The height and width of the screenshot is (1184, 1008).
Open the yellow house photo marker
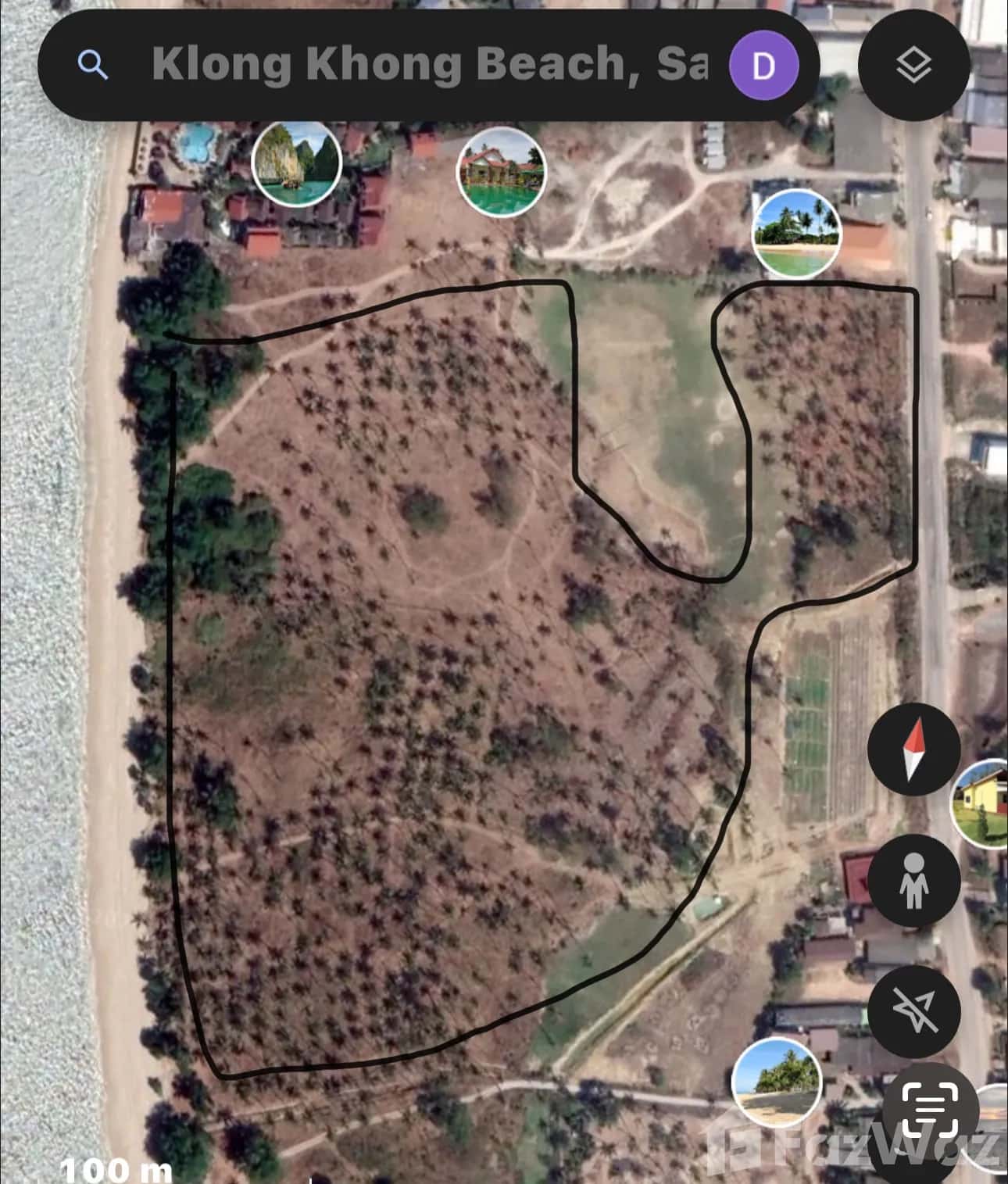point(981,803)
